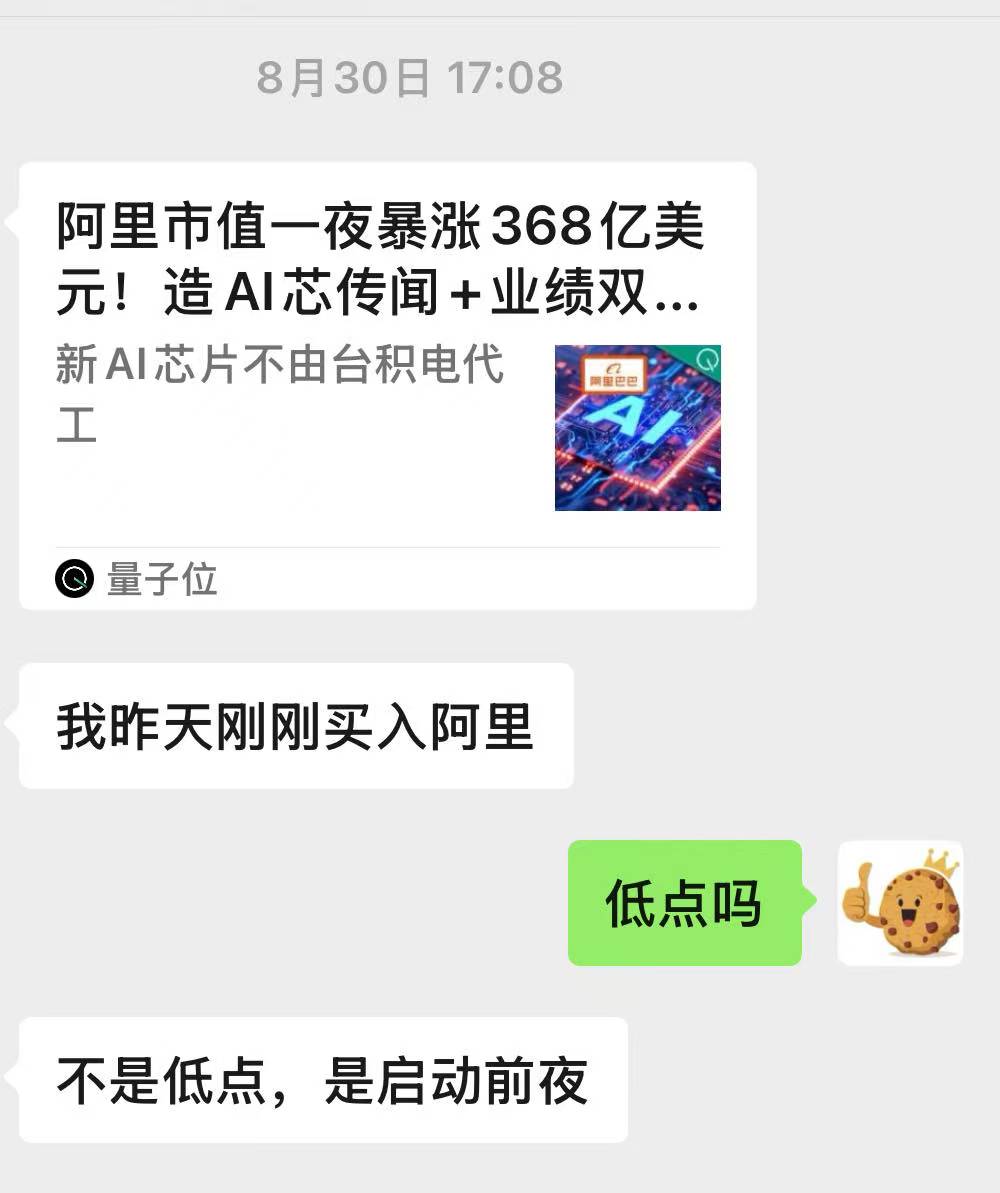The height and width of the screenshot is (1193, 1000).
Task: Select the message 我昨天刚刚买入阿里
Action: click(295, 727)
